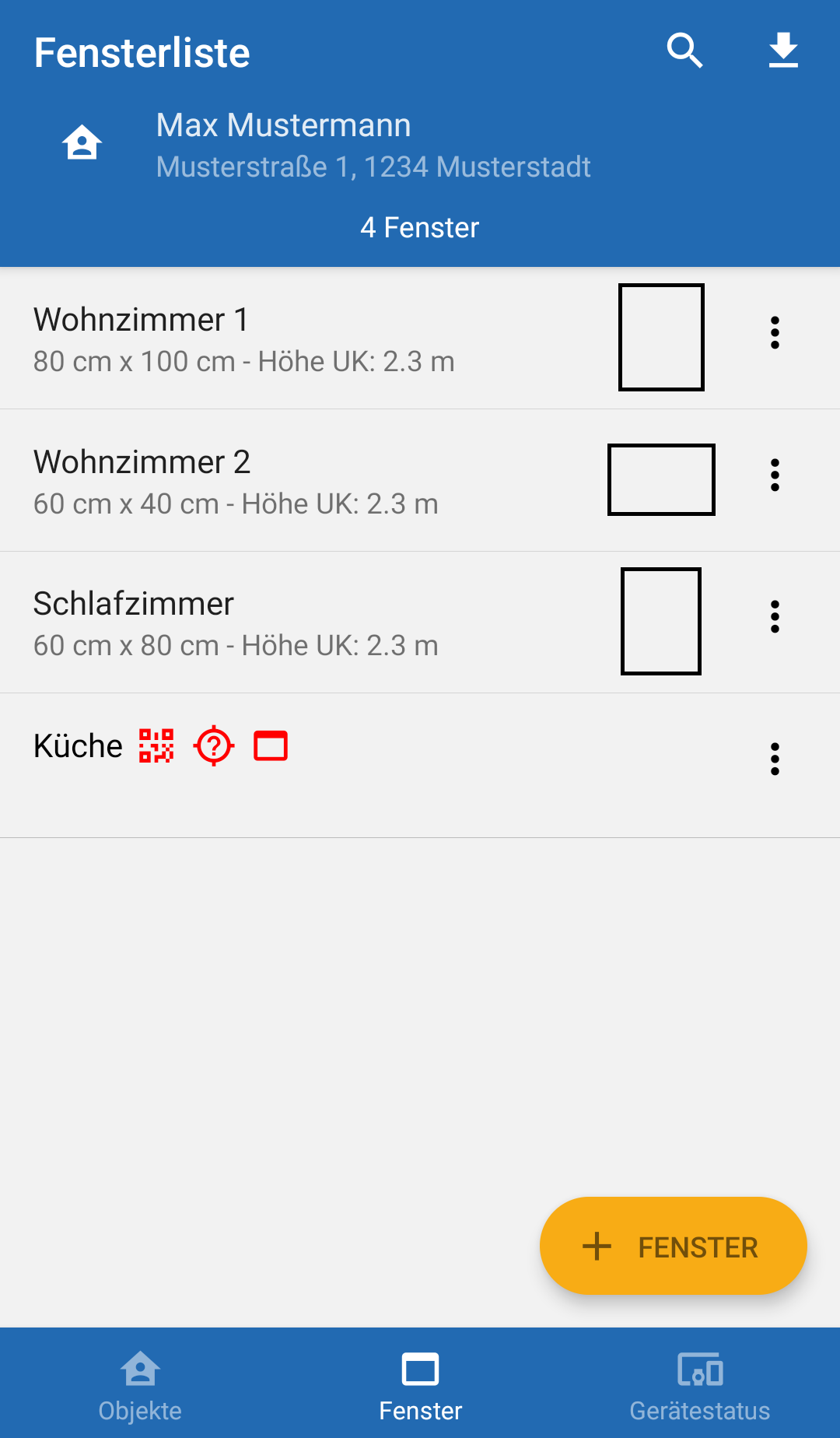Tap the download icon in the app bar
Screen dimensions: 840x1438
pos(783,51)
